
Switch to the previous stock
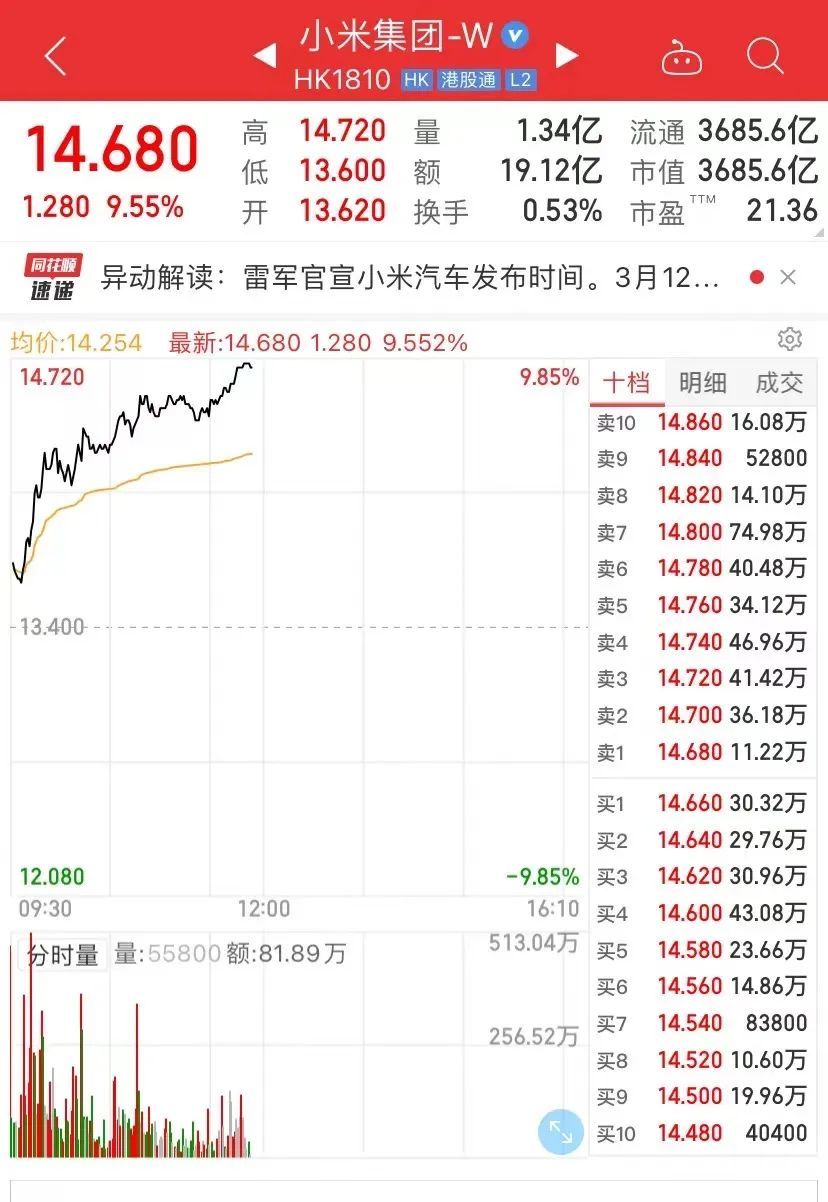point(264,56)
